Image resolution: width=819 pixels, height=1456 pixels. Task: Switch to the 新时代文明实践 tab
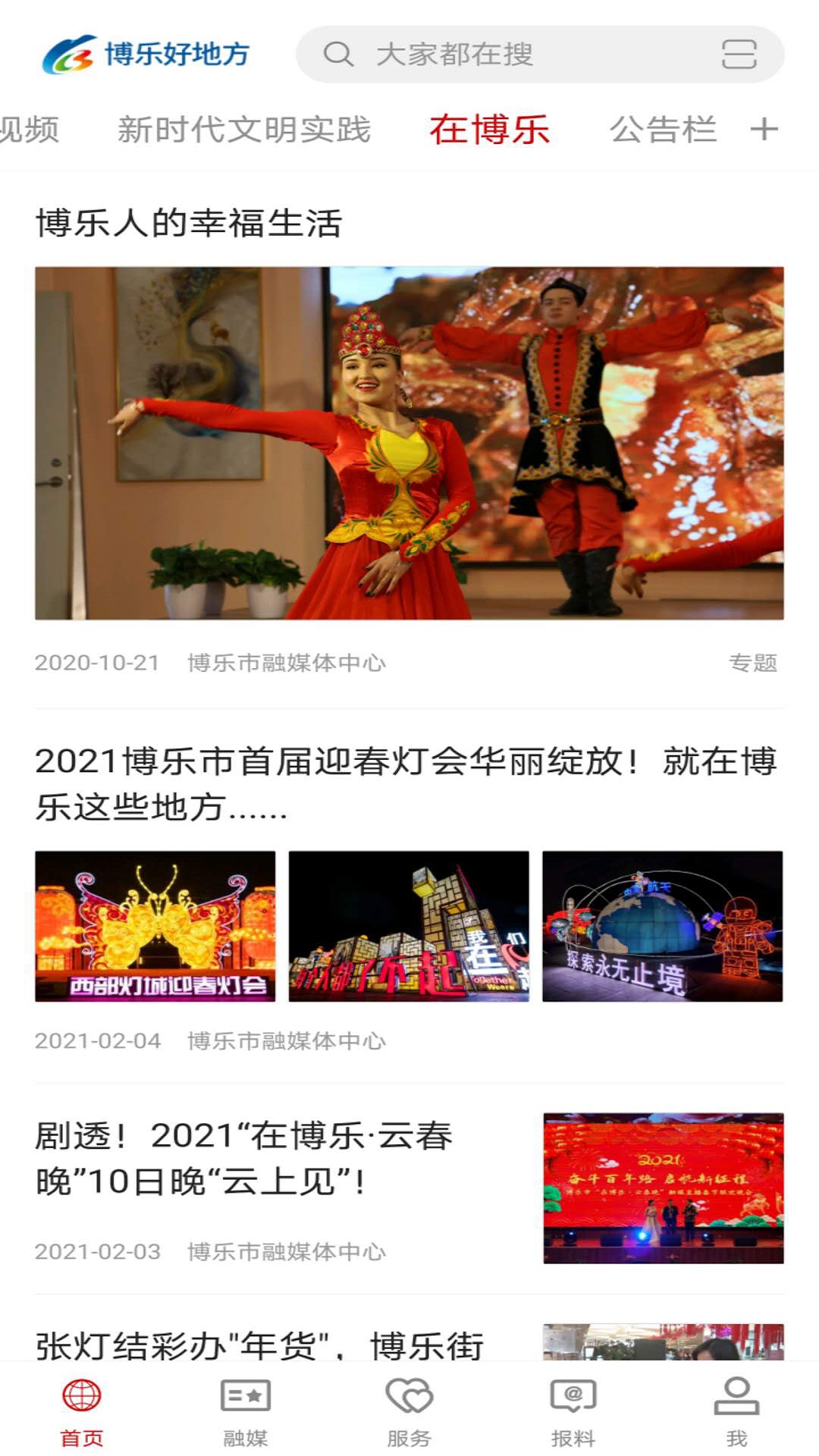coord(244,130)
